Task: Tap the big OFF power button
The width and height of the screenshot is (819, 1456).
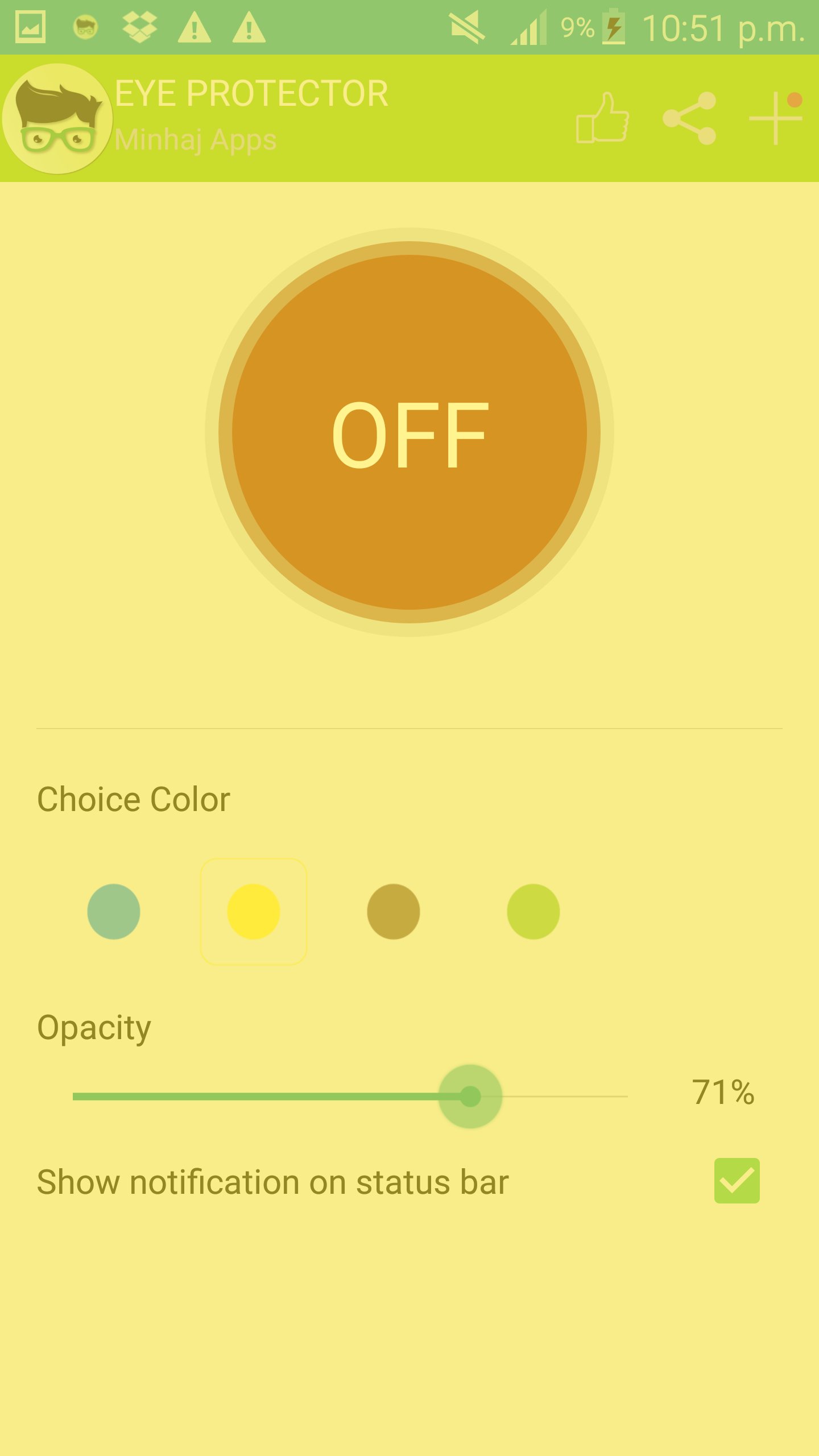Action: tap(409, 432)
